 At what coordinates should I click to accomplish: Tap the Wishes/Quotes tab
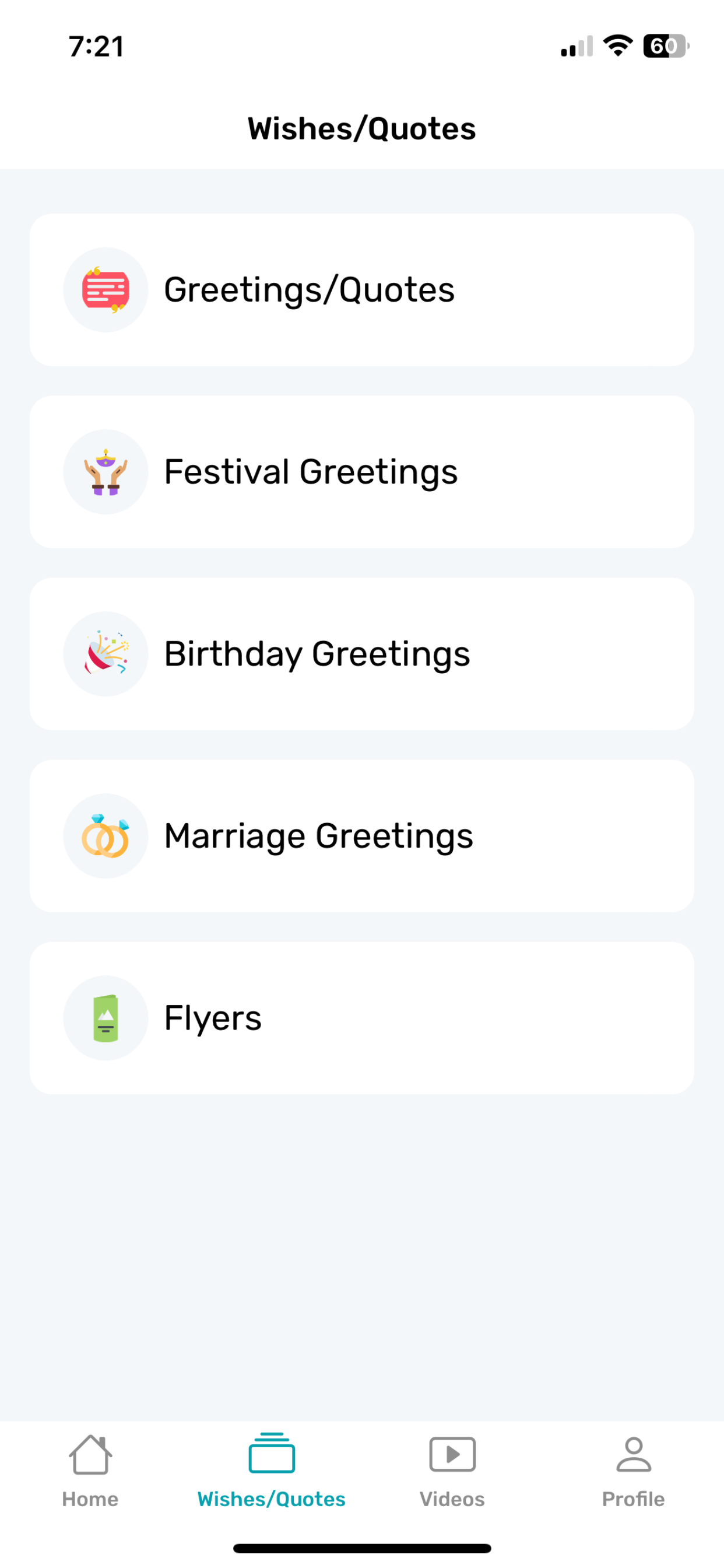[x=271, y=1469]
